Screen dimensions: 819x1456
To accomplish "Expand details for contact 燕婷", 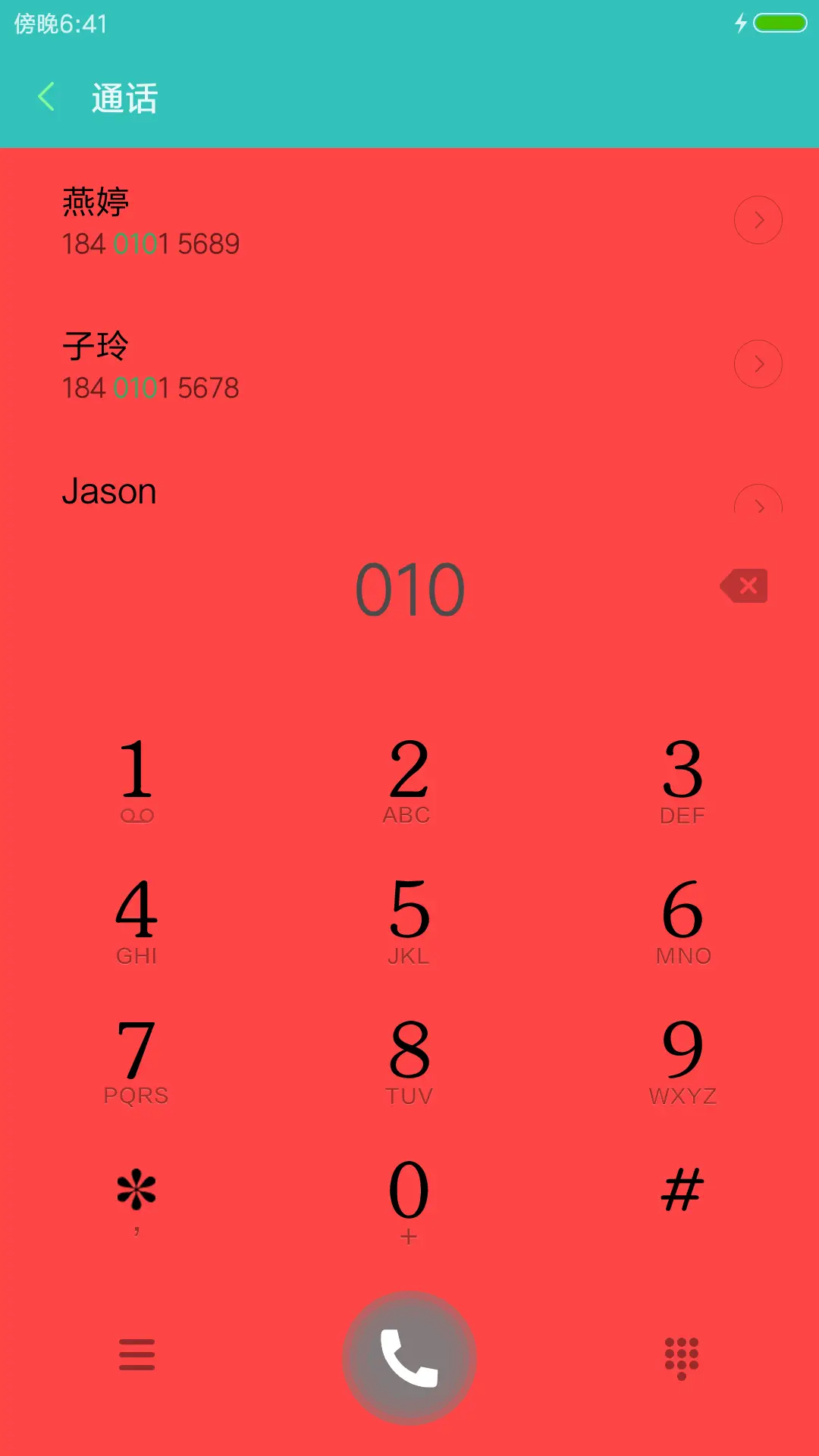I will point(758,219).
